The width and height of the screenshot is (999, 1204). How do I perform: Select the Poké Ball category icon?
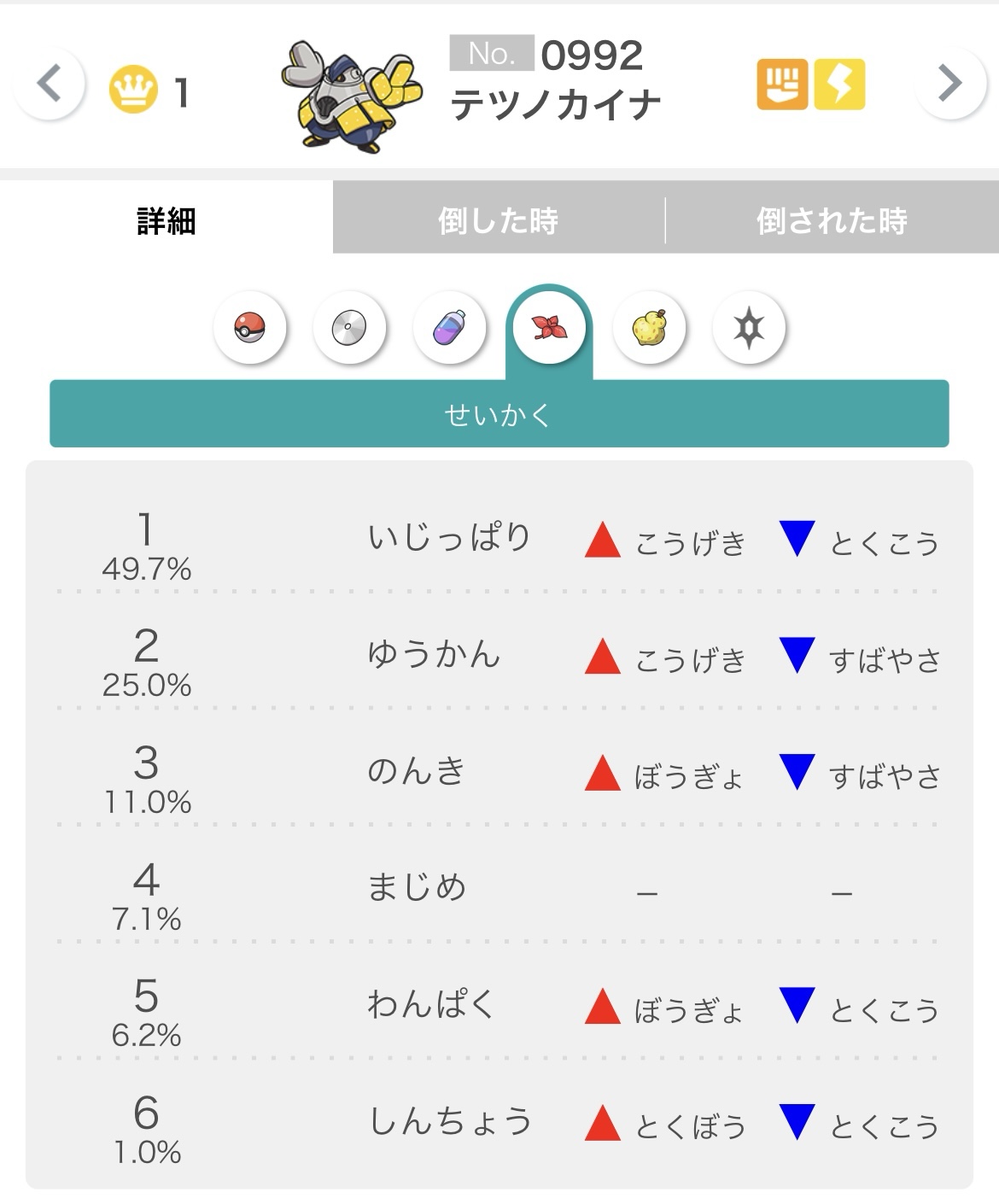tap(249, 328)
